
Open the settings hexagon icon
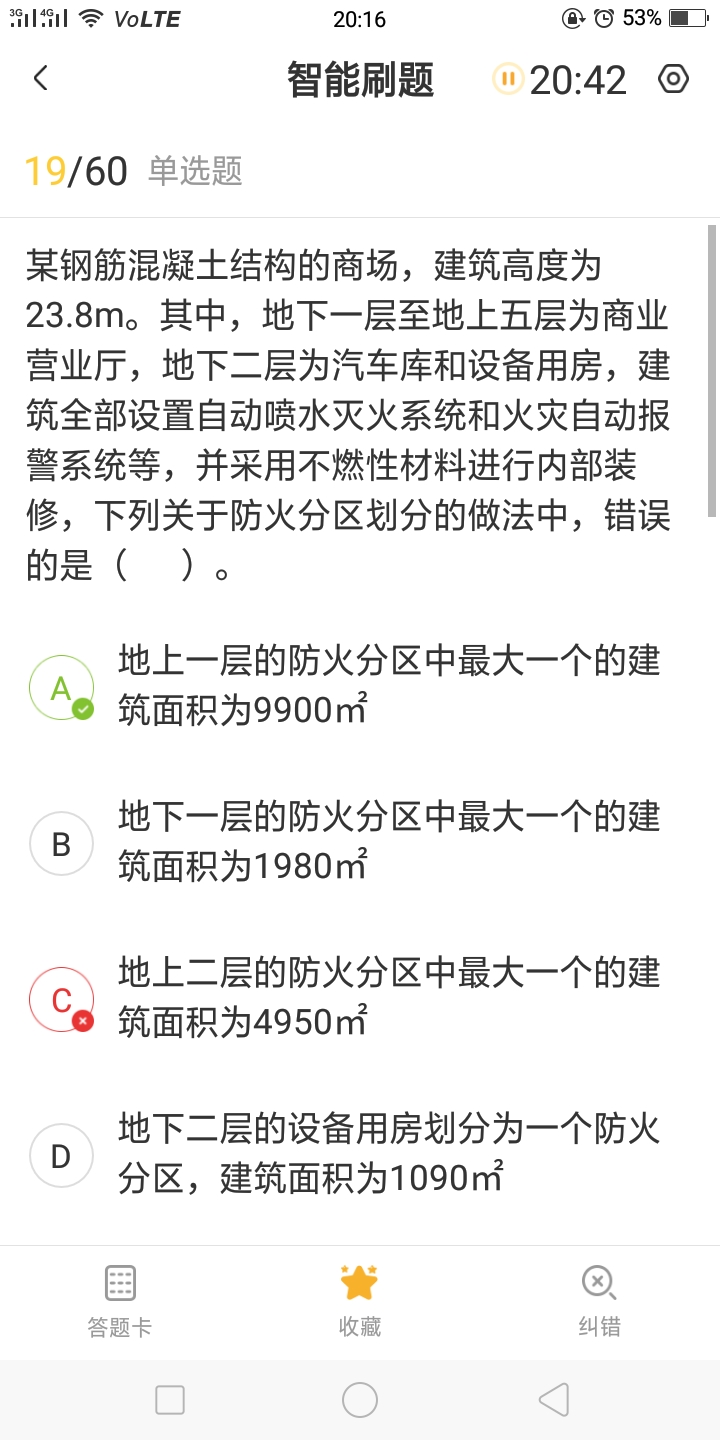pos(674,79)
